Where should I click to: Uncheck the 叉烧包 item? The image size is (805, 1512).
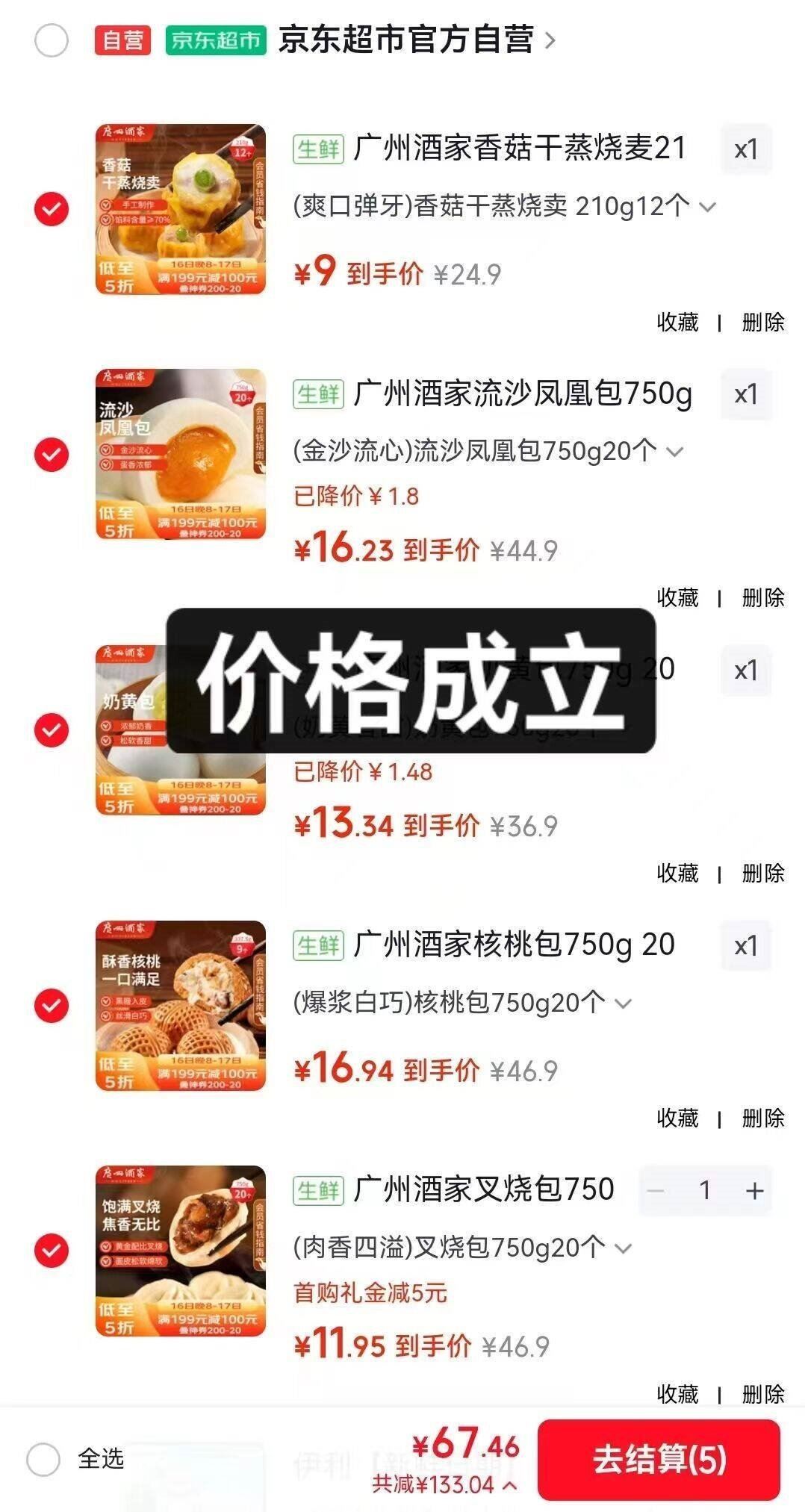[52, 1251]
